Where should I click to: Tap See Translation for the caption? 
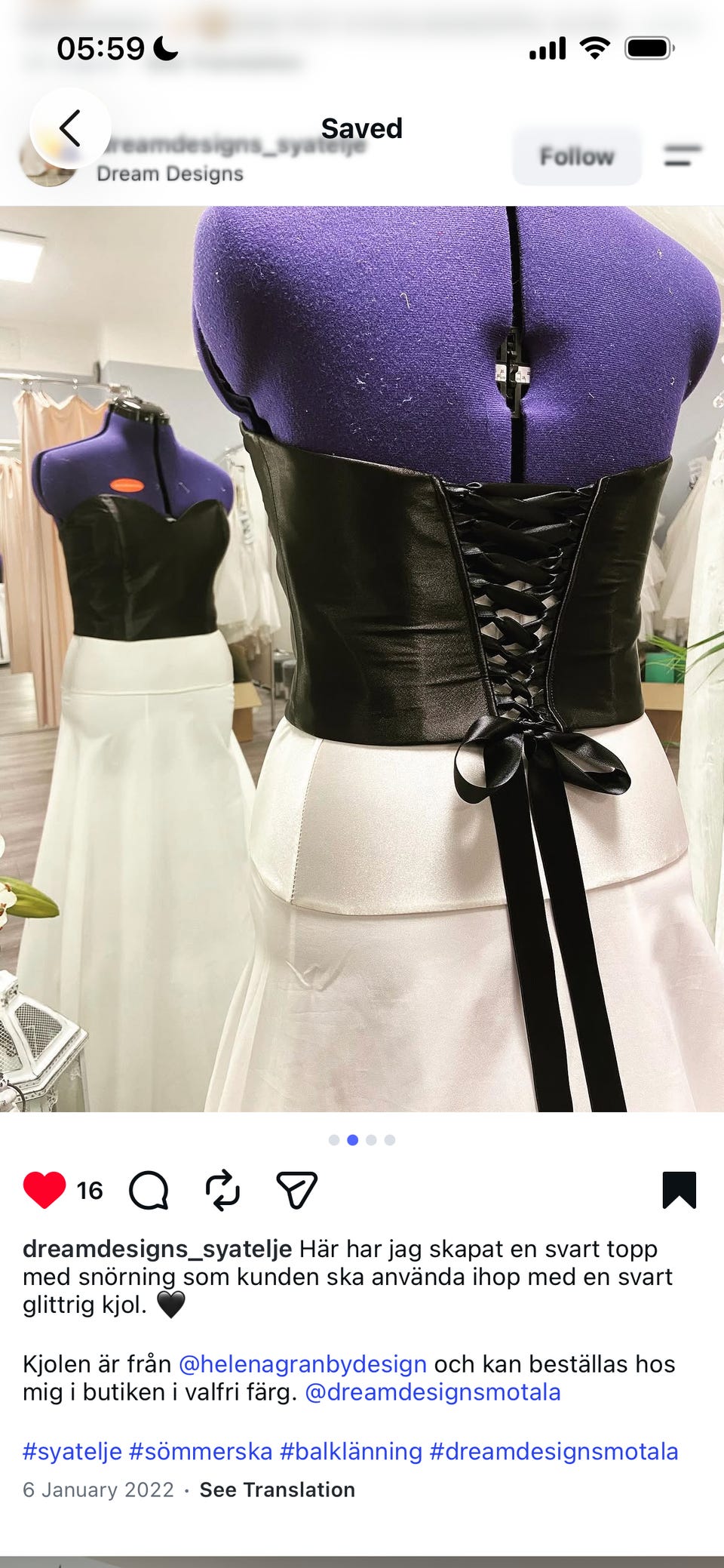click(x=277, y=1490)
